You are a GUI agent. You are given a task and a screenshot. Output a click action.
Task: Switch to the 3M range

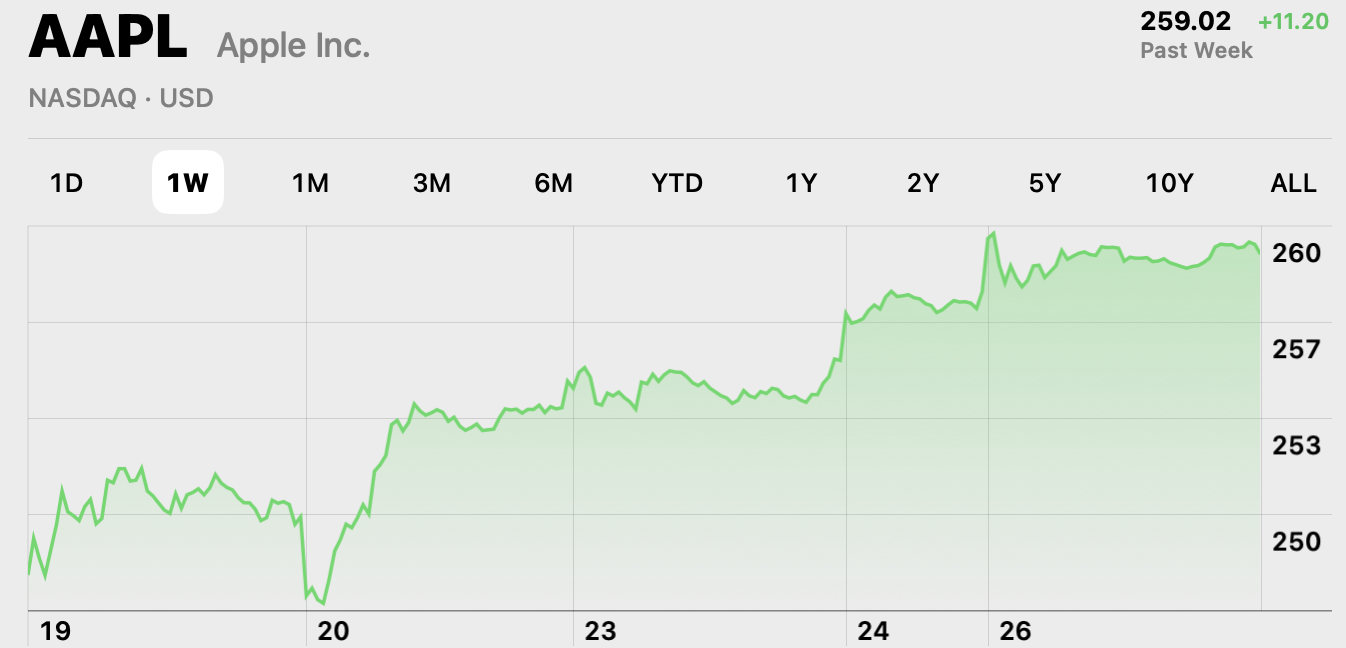coord(432,183)
